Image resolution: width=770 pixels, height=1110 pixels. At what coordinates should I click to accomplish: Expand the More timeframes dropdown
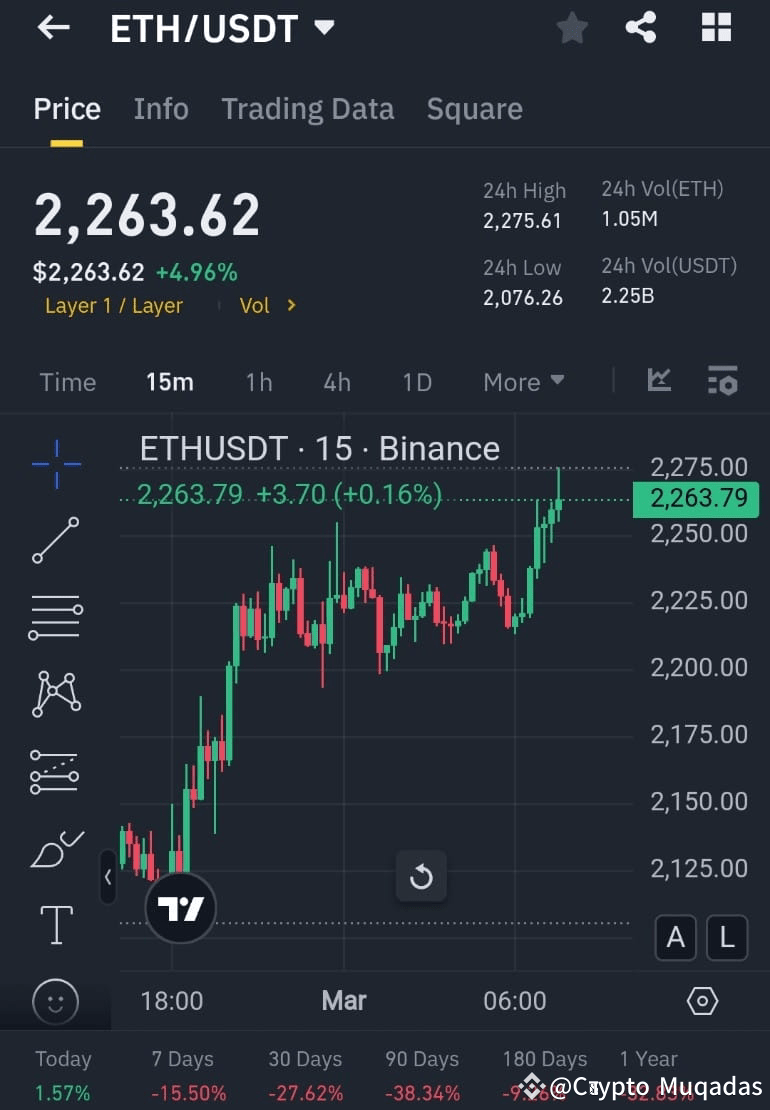tap(523, 381)
